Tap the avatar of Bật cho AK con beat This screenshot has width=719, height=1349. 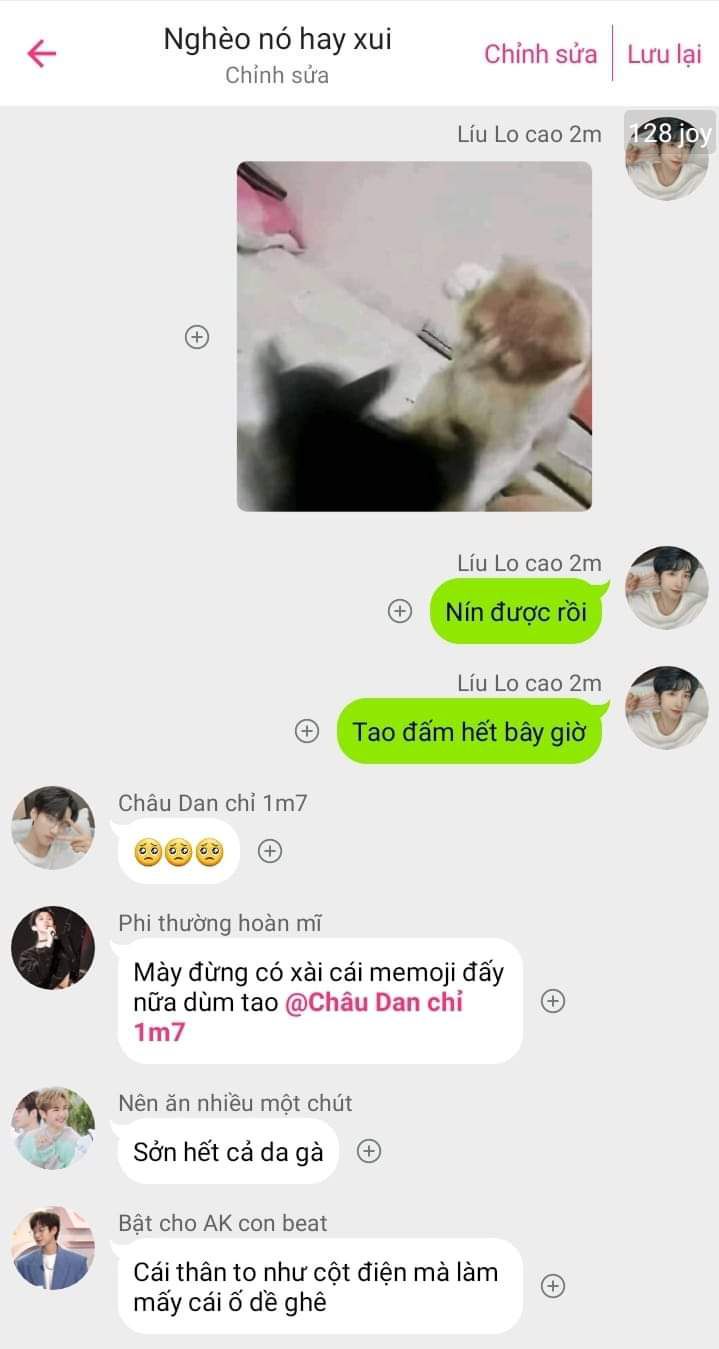53,1247
